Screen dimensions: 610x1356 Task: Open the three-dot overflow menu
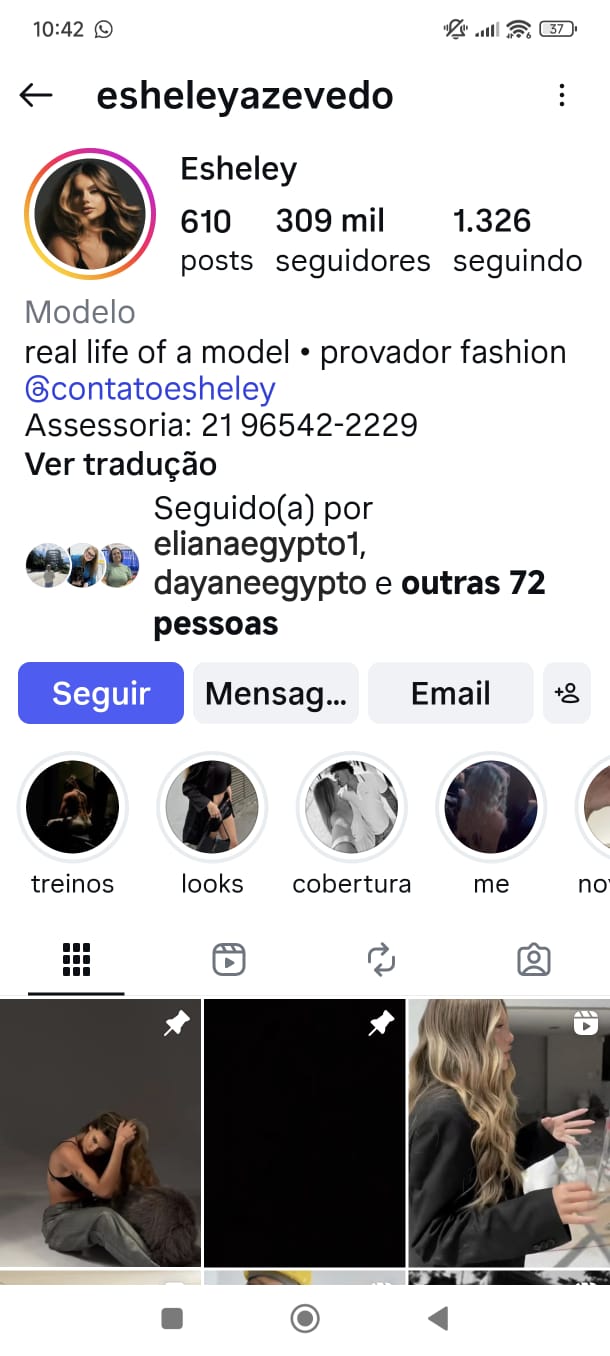point(562,95)
